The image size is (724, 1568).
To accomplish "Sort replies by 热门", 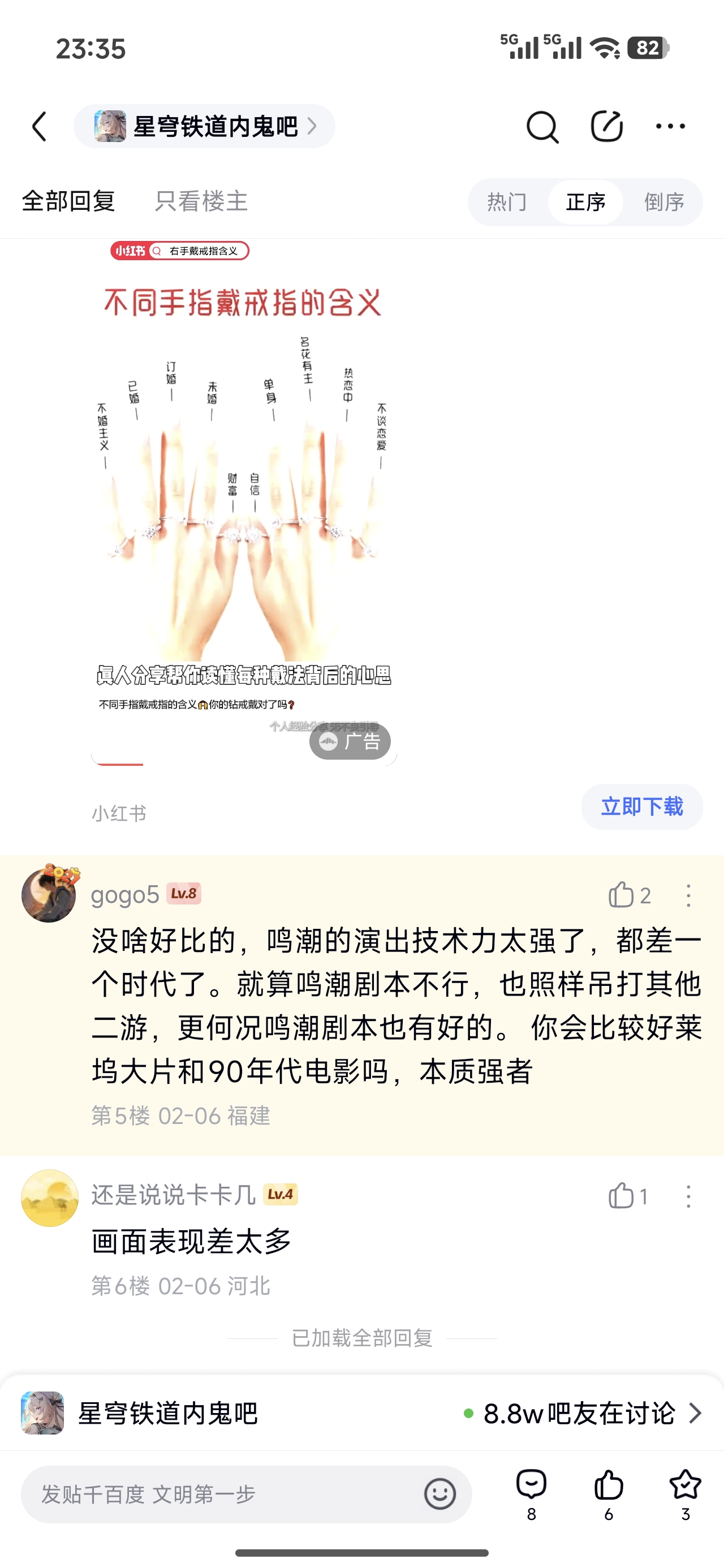I will point(507,202).
